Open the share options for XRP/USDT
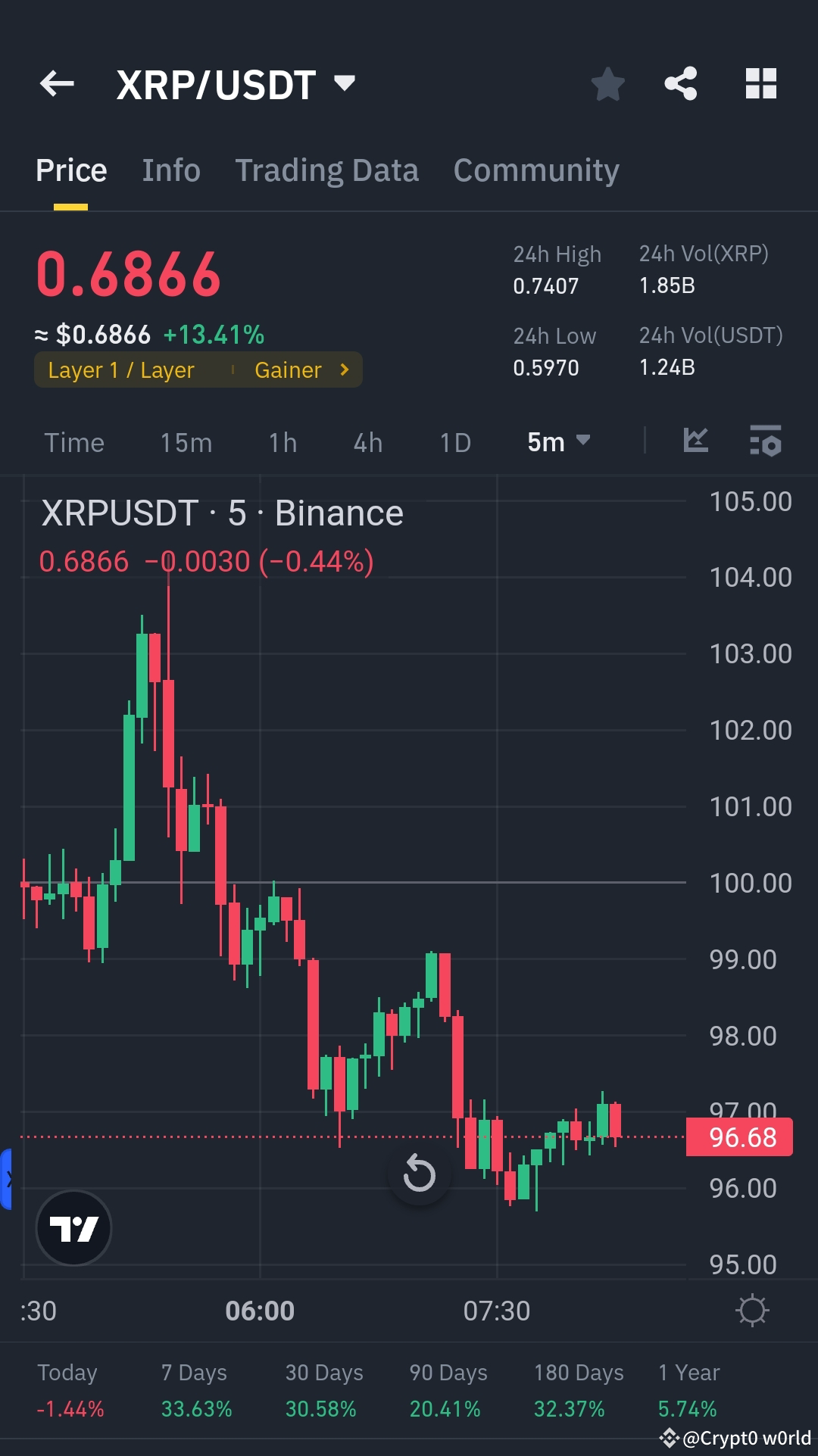Image resolution: width=818 pixels, height=1456 pixels. (680, 84)
